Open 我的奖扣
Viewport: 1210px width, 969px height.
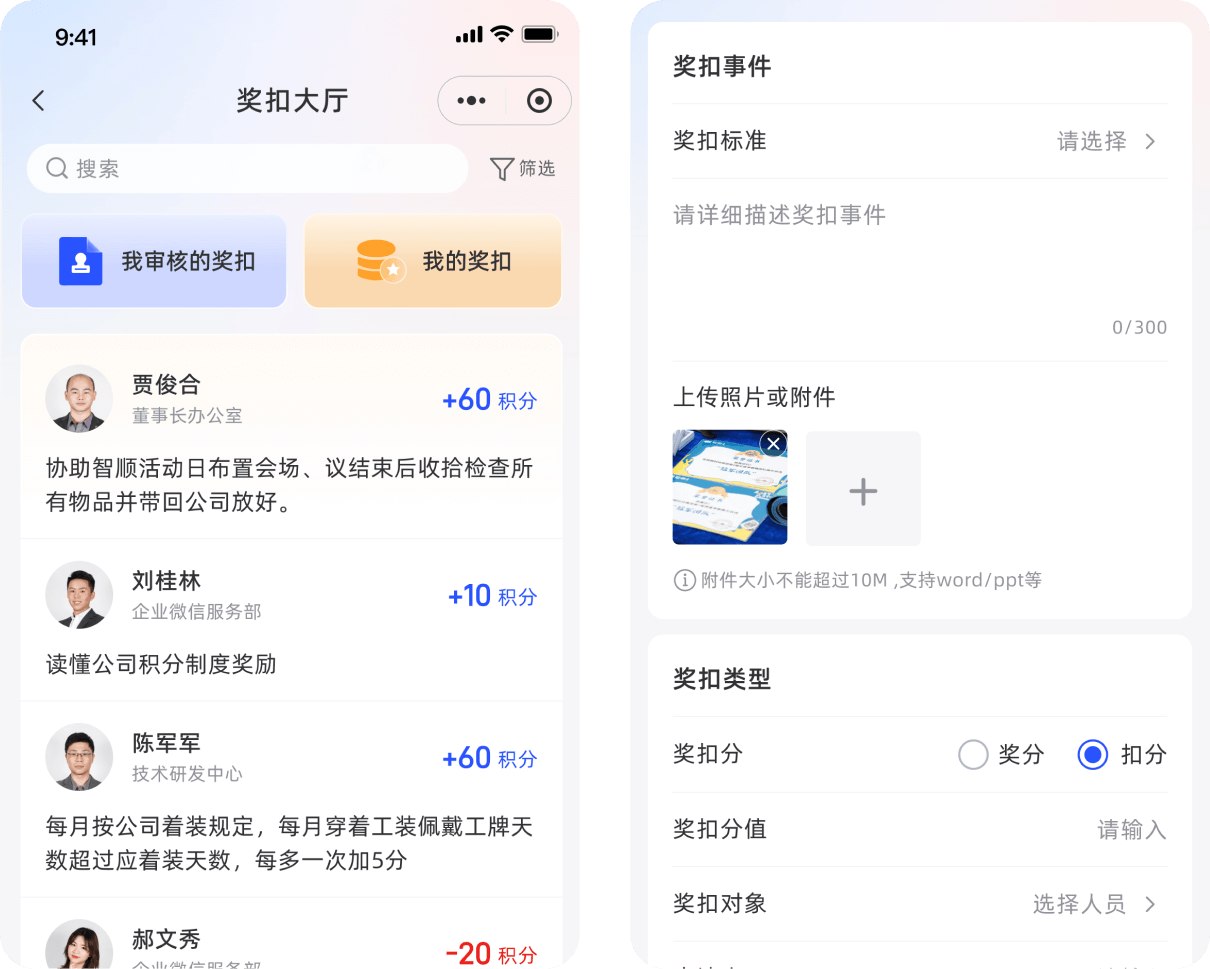433,262
